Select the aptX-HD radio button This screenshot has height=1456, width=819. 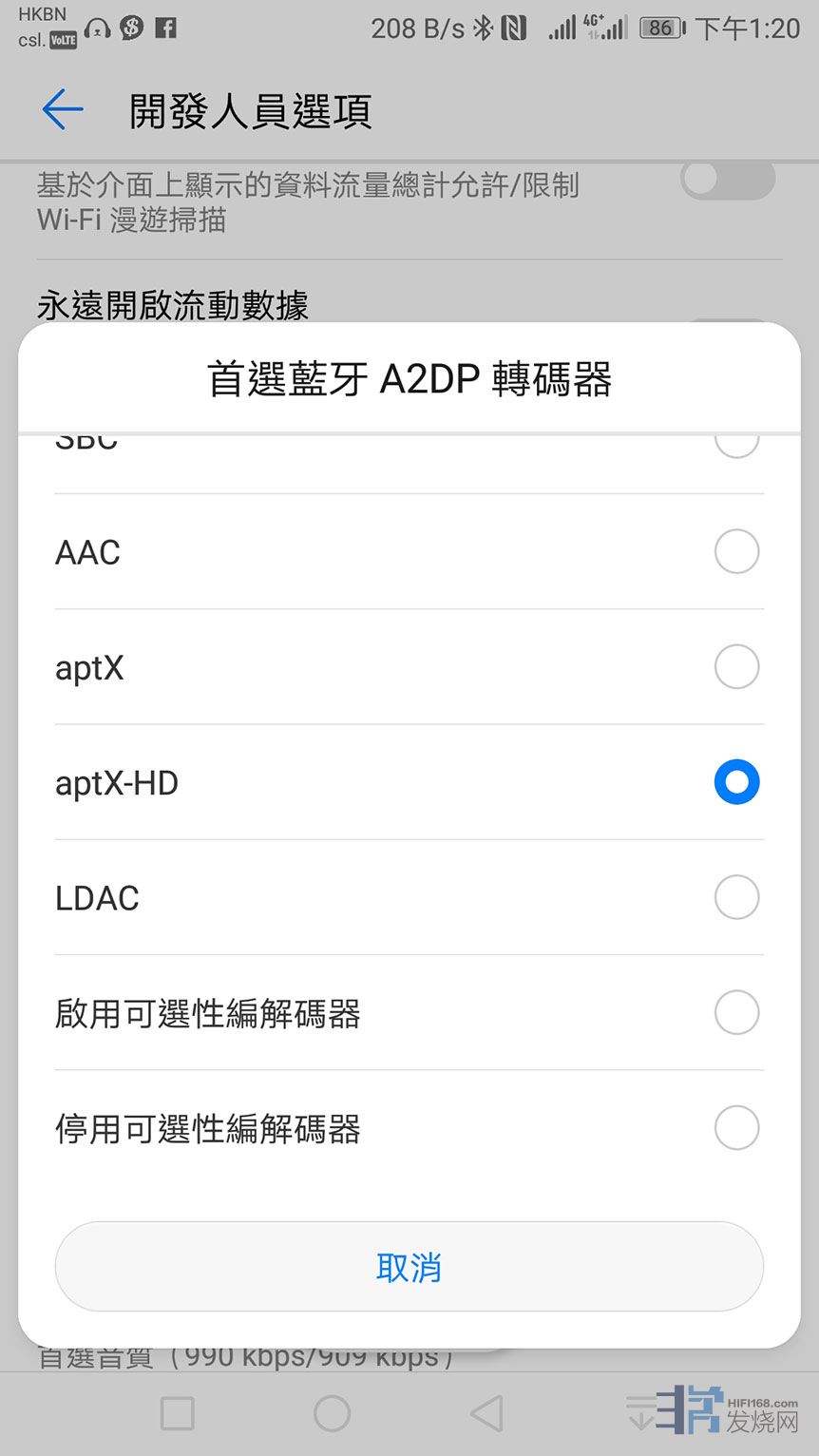(x=736, y=782)
